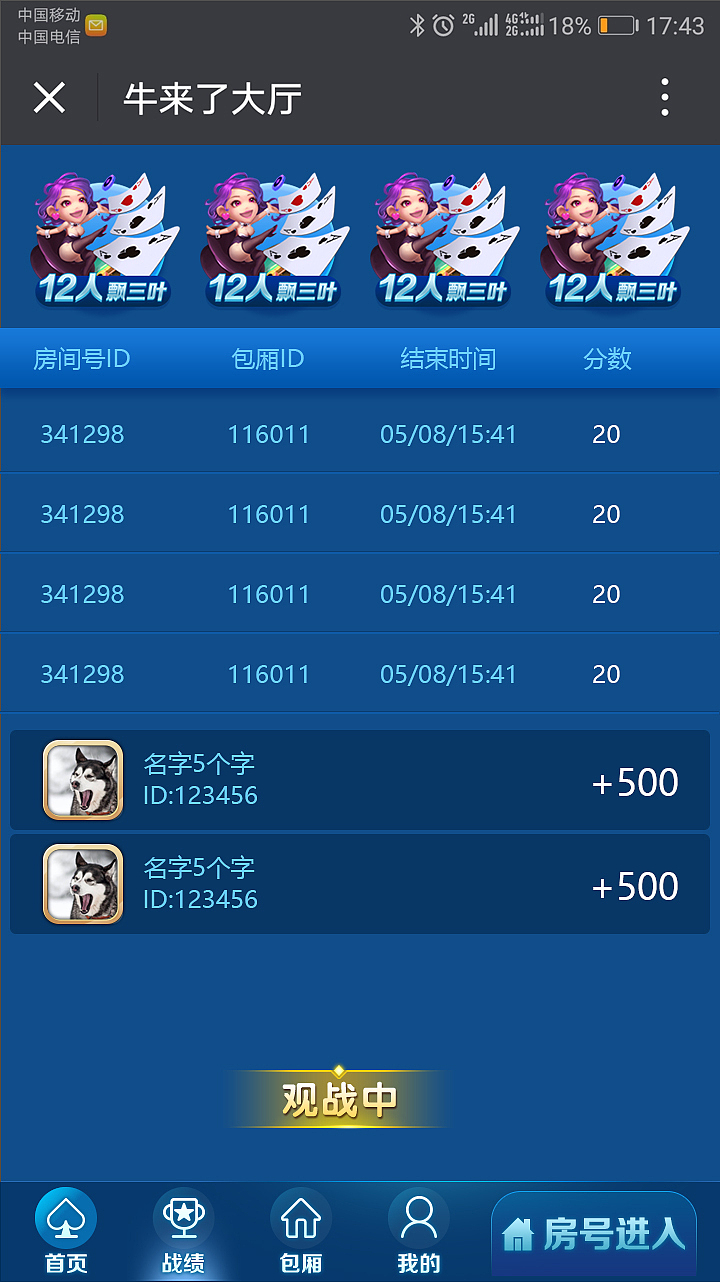The image size is (720, 1282).
Task: Click the 分数 score column header
Action: [x=607, y=358]
